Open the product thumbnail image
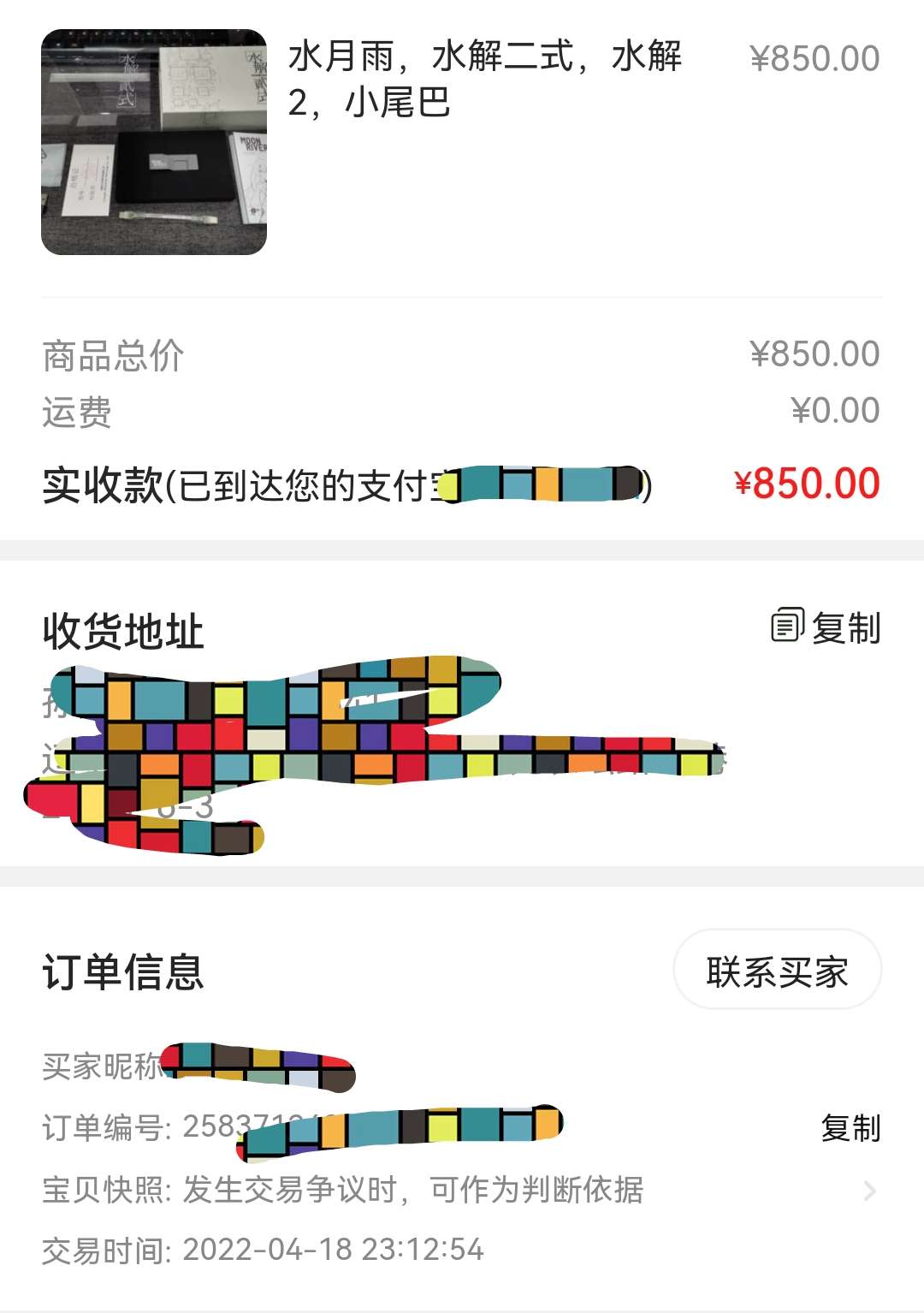924x1313 pixels. pos(154,142)
